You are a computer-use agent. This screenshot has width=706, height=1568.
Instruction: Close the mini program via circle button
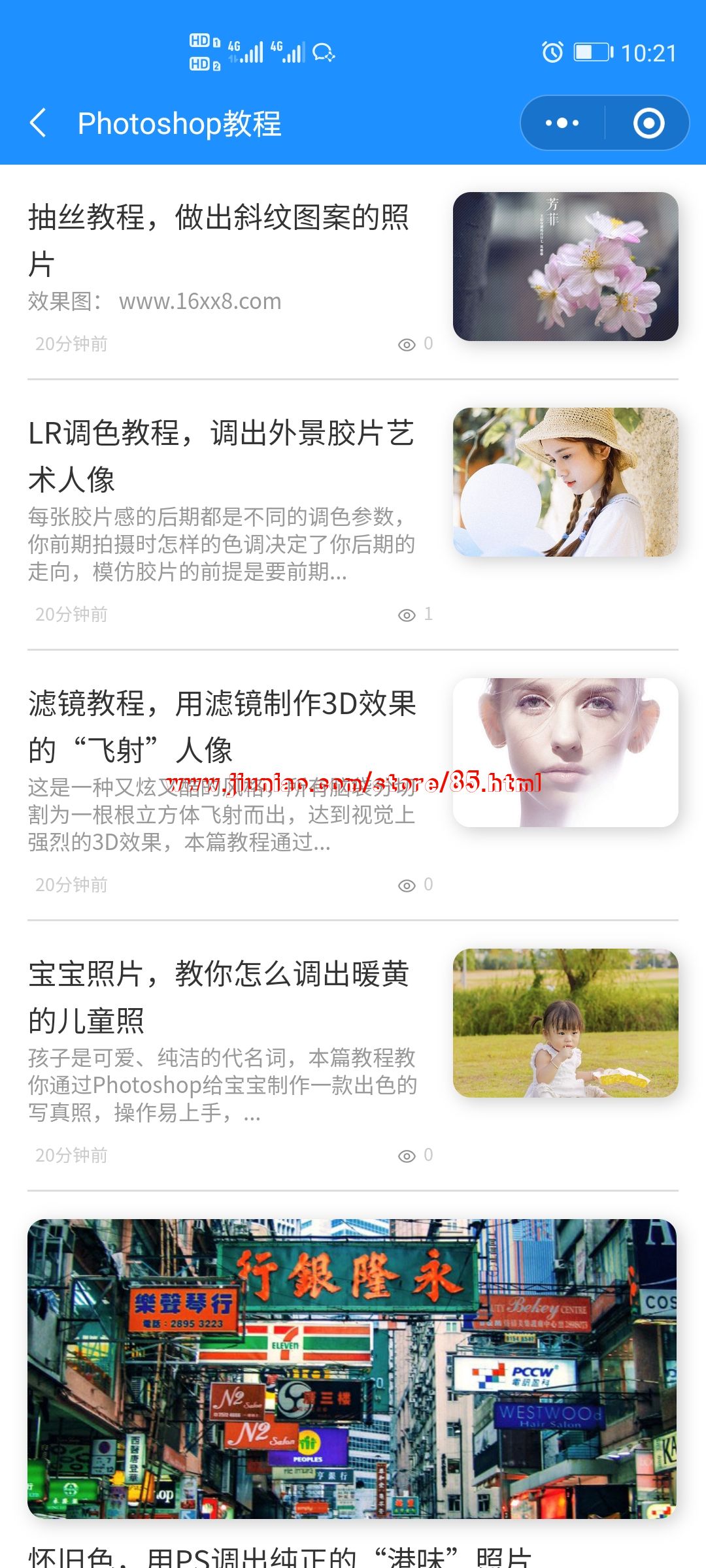coord(648,123)
